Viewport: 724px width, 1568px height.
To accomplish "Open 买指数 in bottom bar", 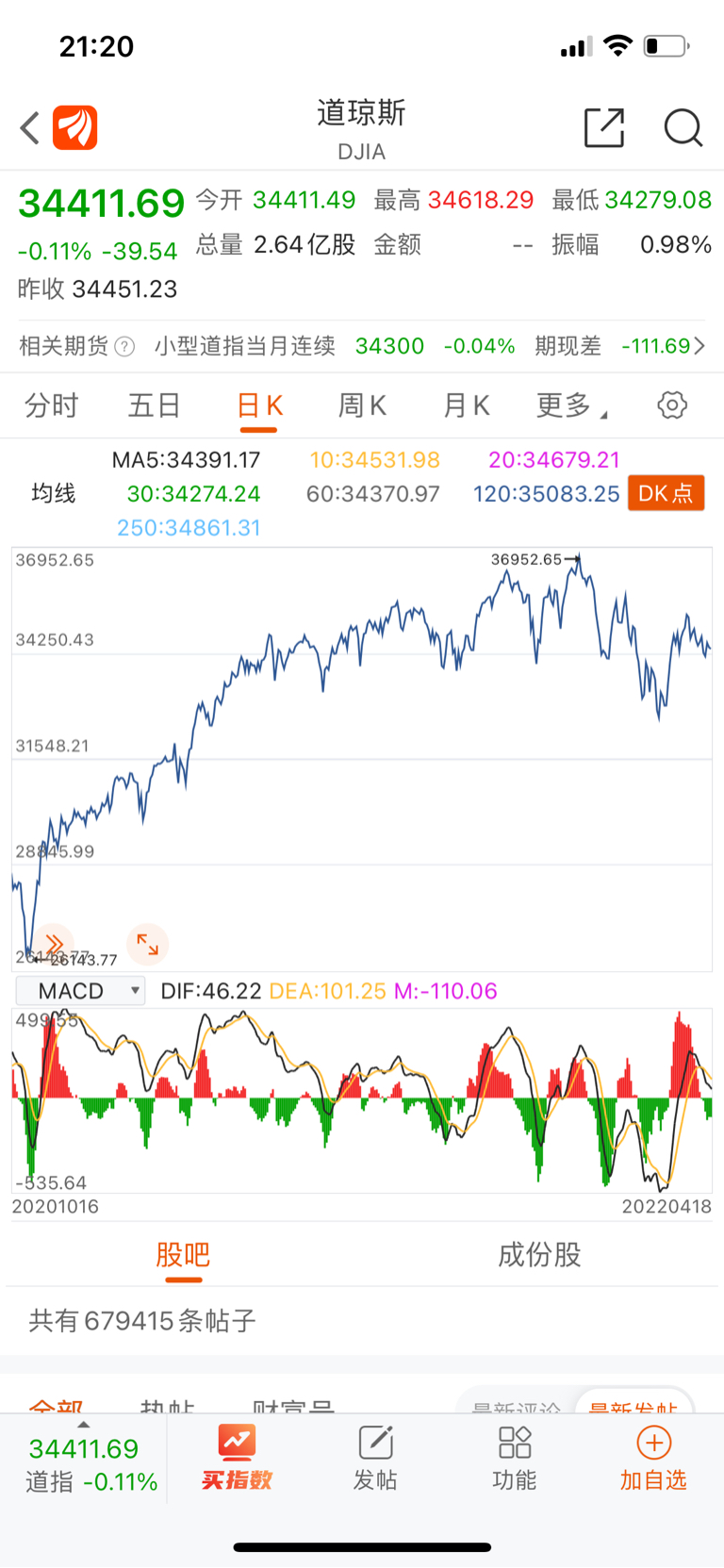I will (x=237, y=1458).
